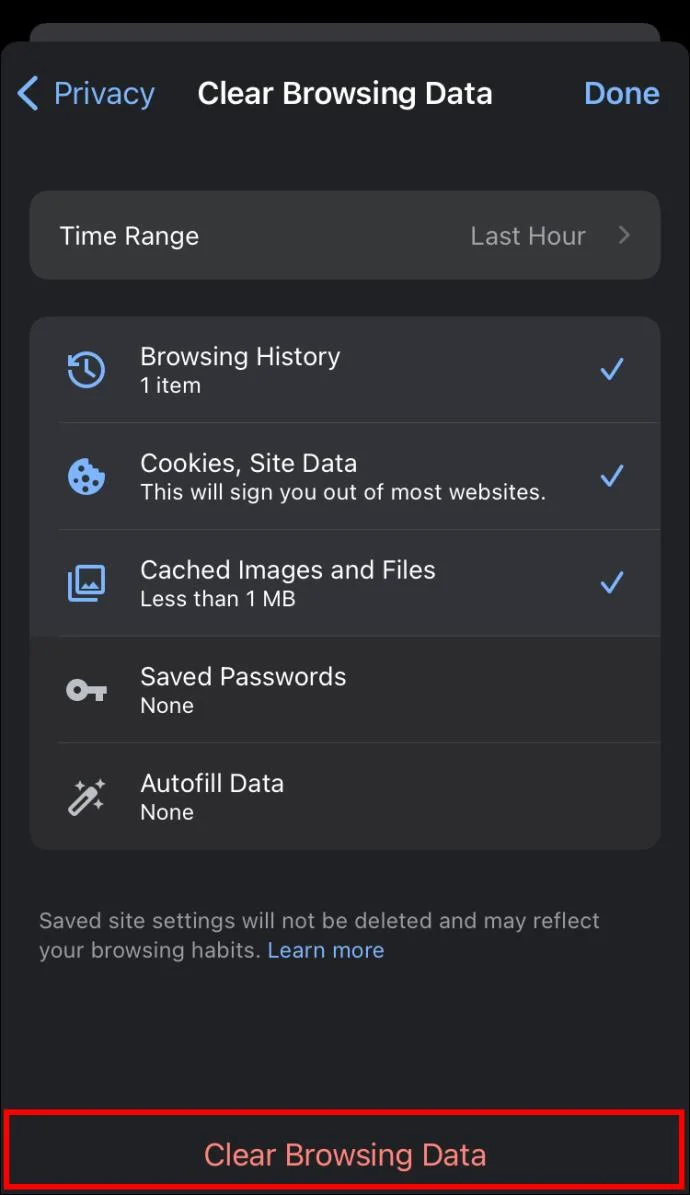Deselect Cookies, Site Data

(x=345, y=476)
